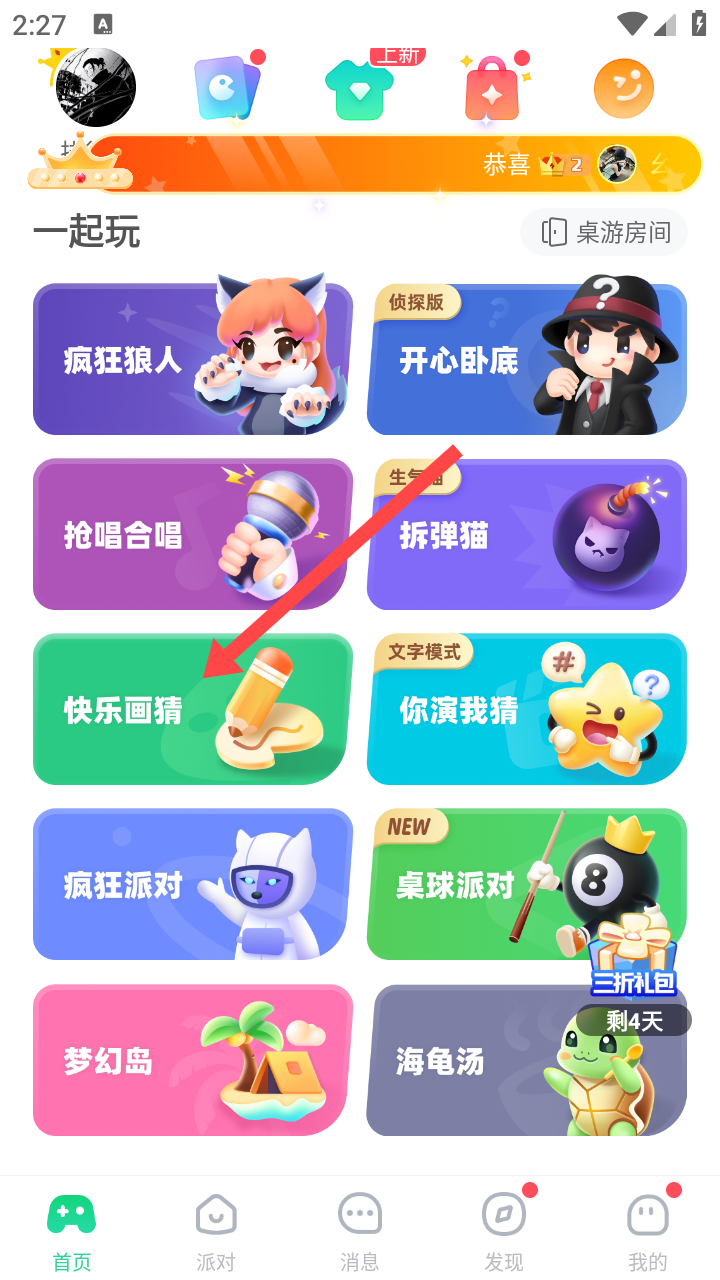
Task: Visit the 梦幻岛 card
Action: pyautogui.click(x=192, y=1060)
